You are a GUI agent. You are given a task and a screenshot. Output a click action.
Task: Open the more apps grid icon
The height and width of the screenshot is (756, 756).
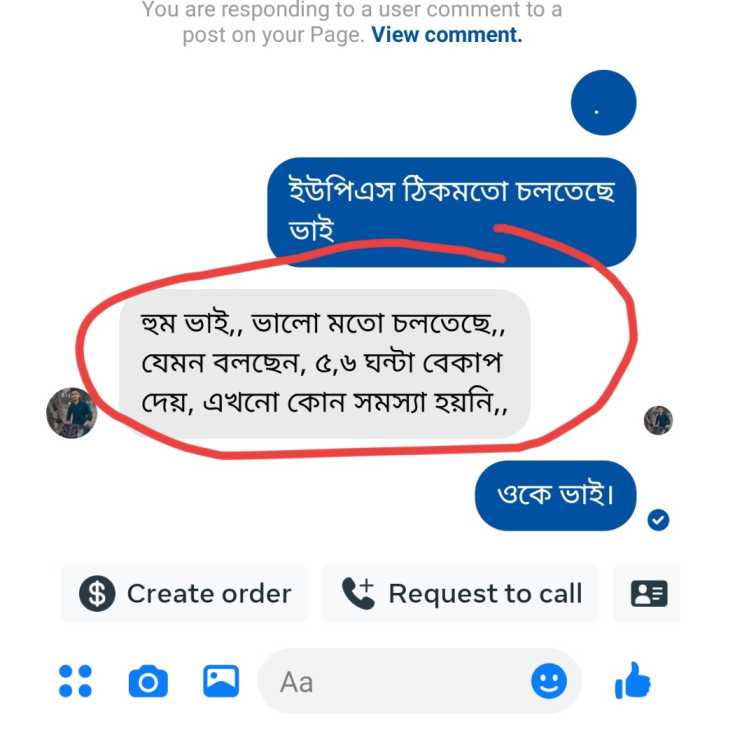pos(75,681)
